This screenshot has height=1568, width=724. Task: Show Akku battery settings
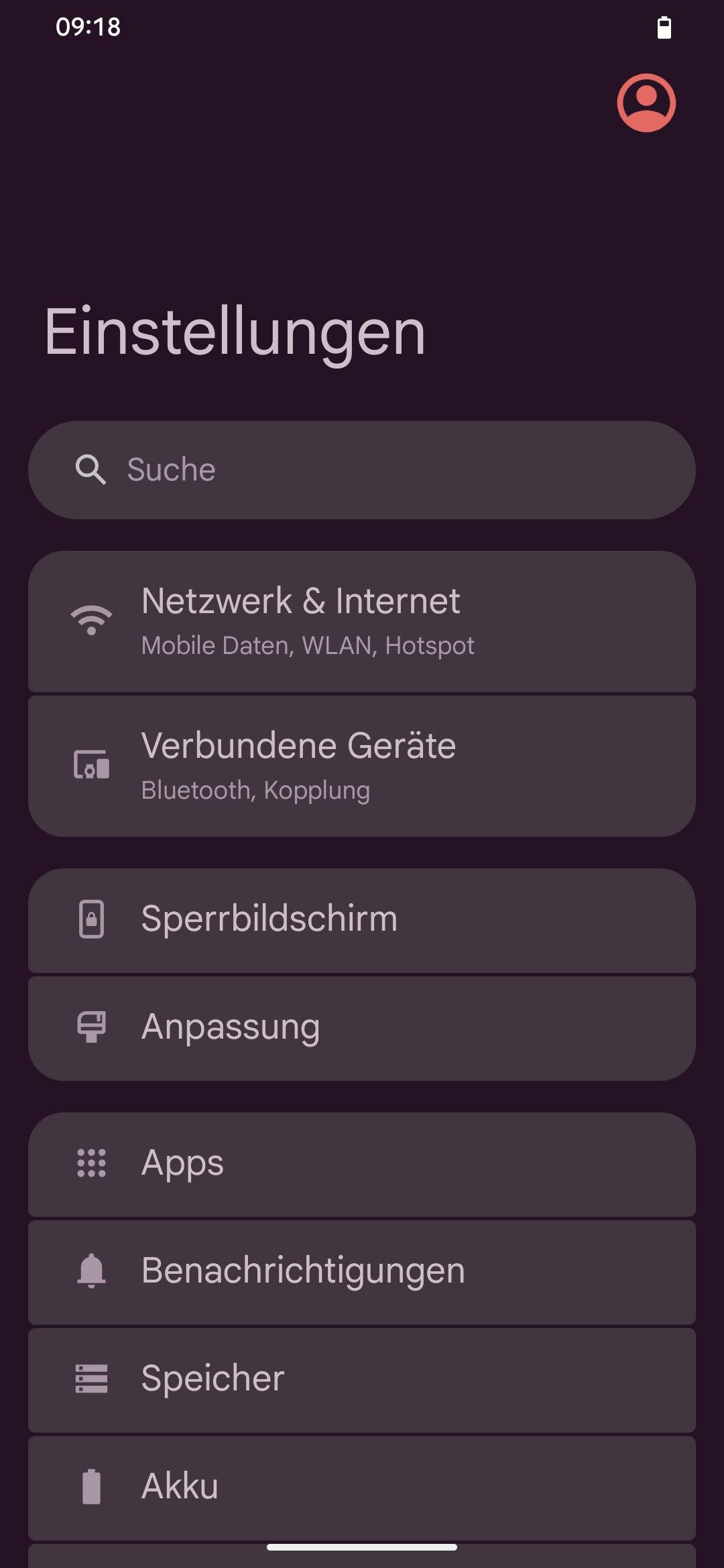pyautogui.click(x=362, y=1487)
